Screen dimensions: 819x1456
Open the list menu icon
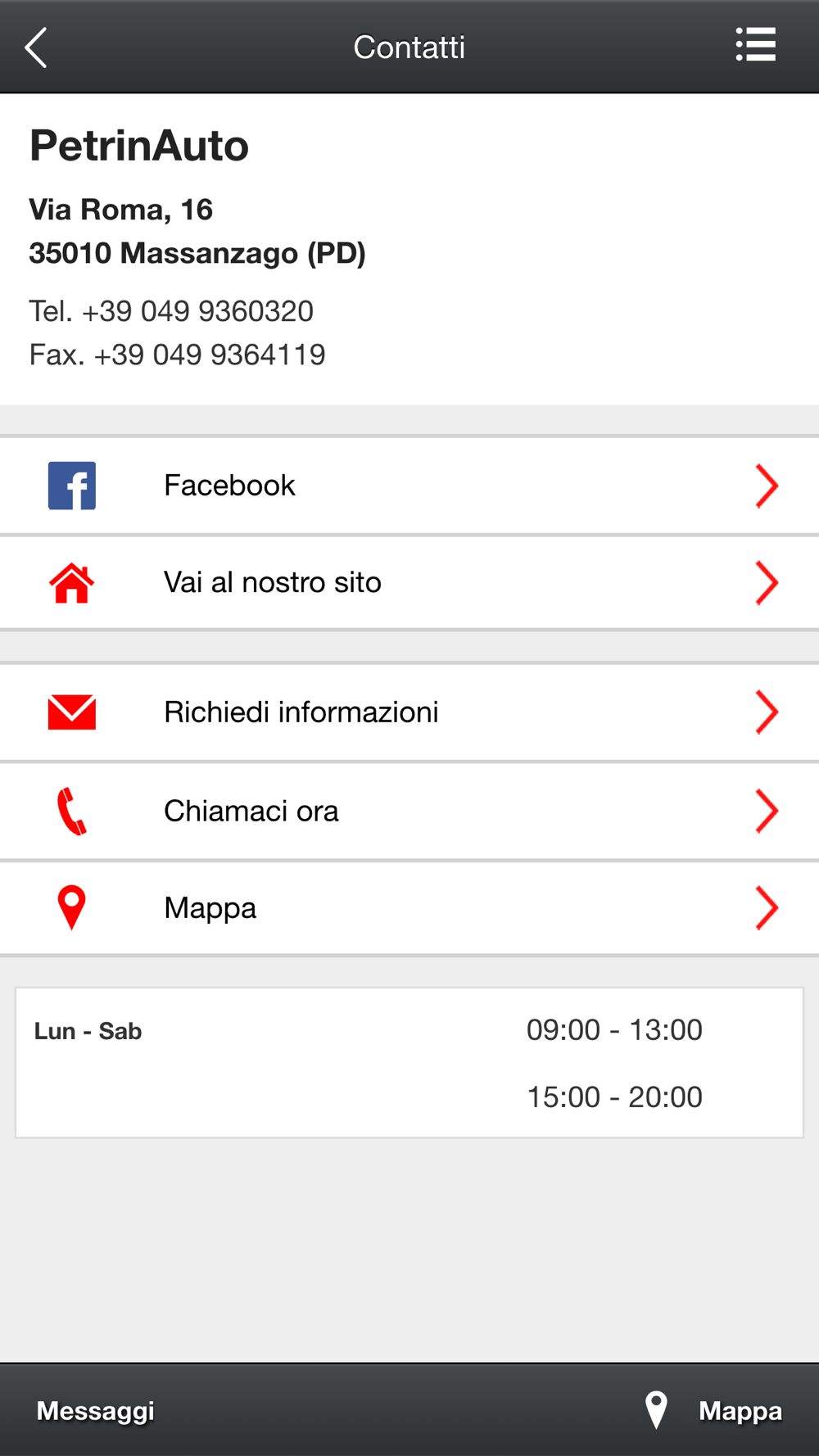pos(755,45)
